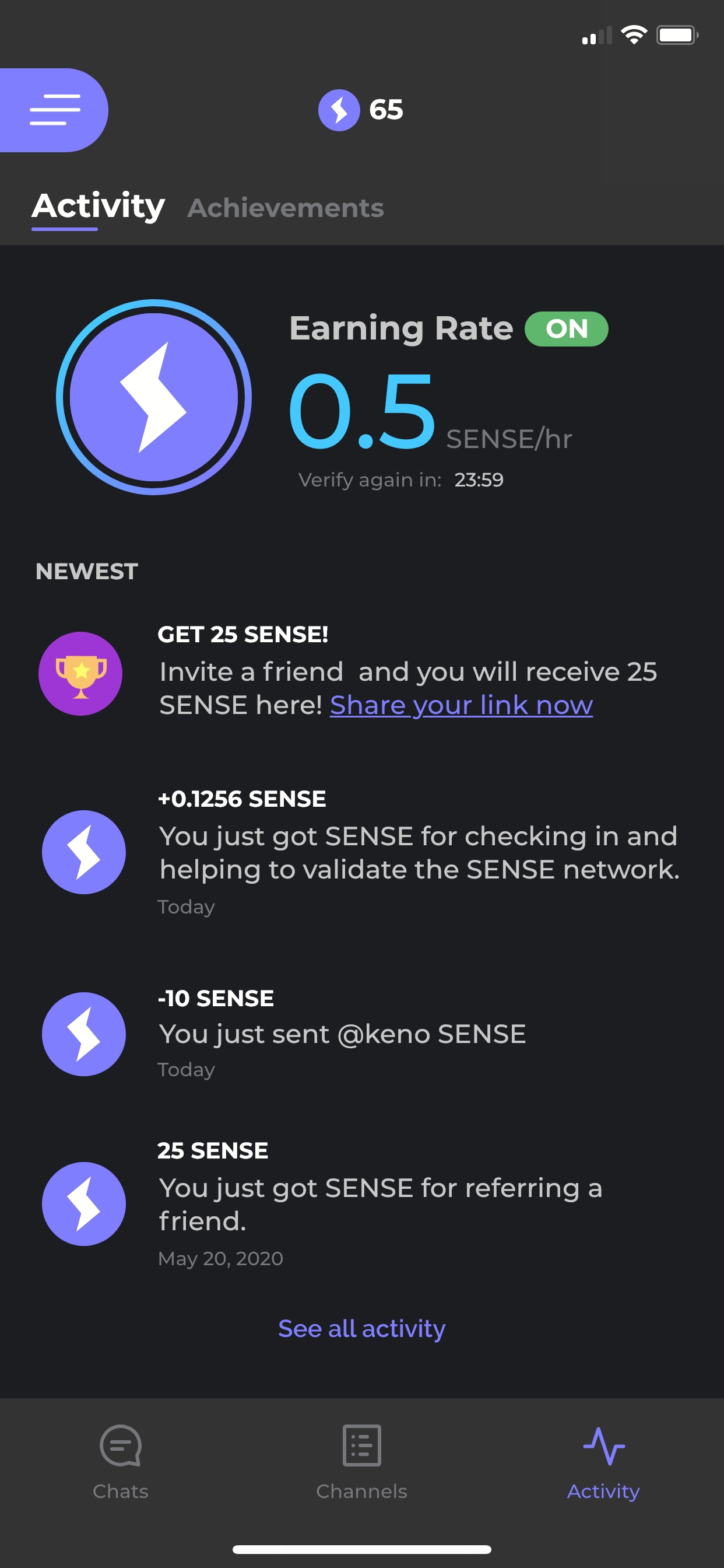Select Activity in the bottom navigation

[x=603, y=1462]
